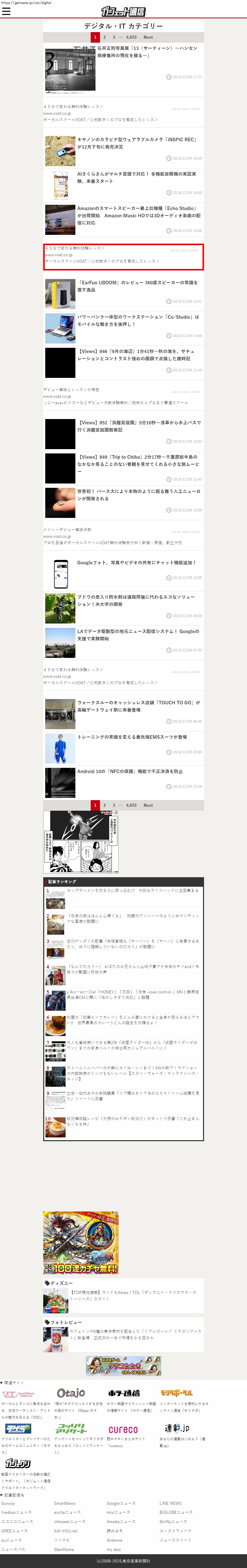
Task: Read the TOUCH TO GO cashless store article
Action: 138,706
